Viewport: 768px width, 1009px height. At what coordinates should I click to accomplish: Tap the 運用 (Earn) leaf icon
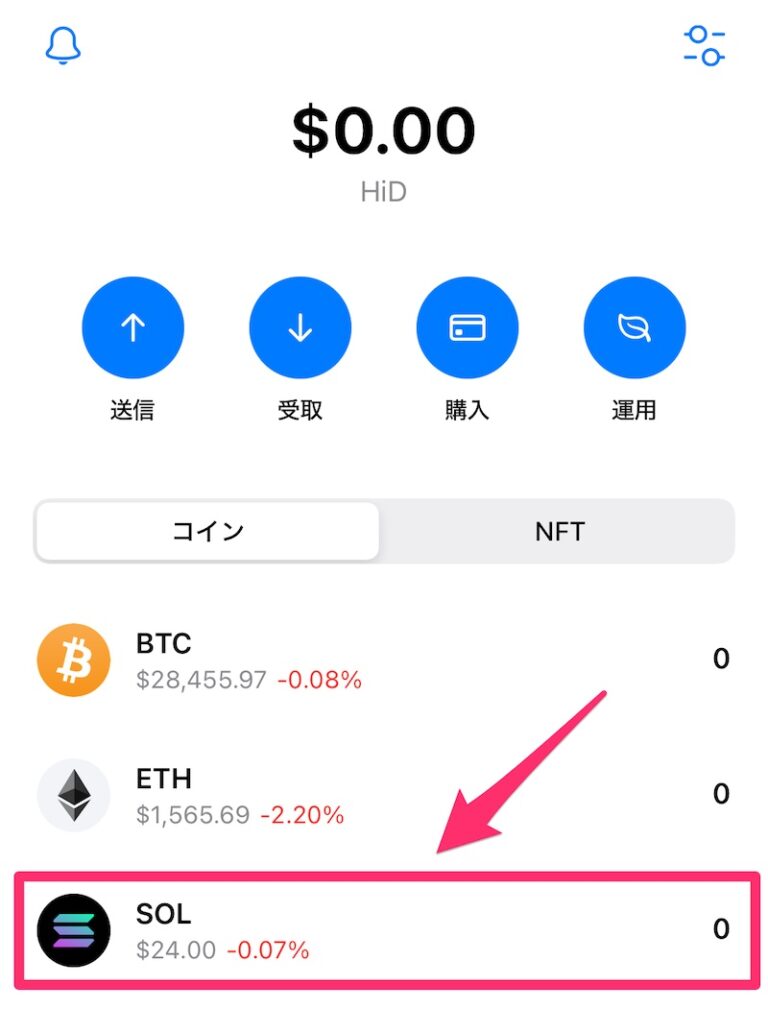[634, 327]
